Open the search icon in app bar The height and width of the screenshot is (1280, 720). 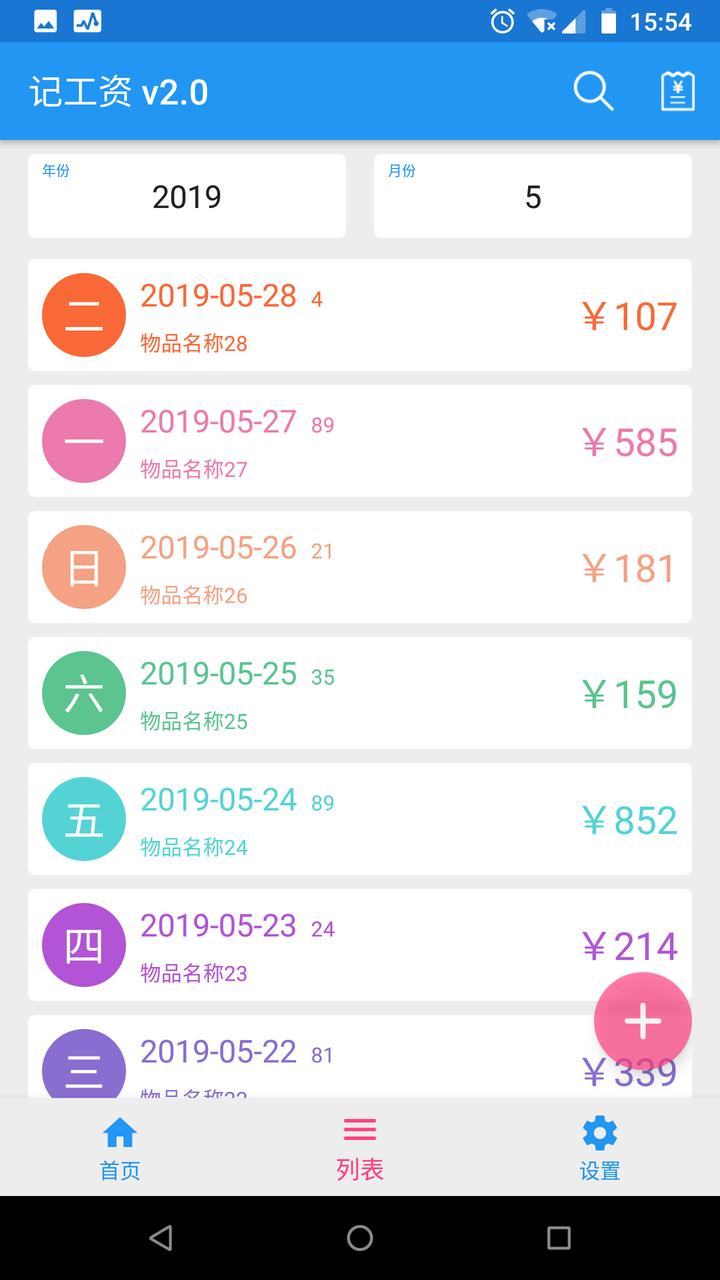coord(593,92)
